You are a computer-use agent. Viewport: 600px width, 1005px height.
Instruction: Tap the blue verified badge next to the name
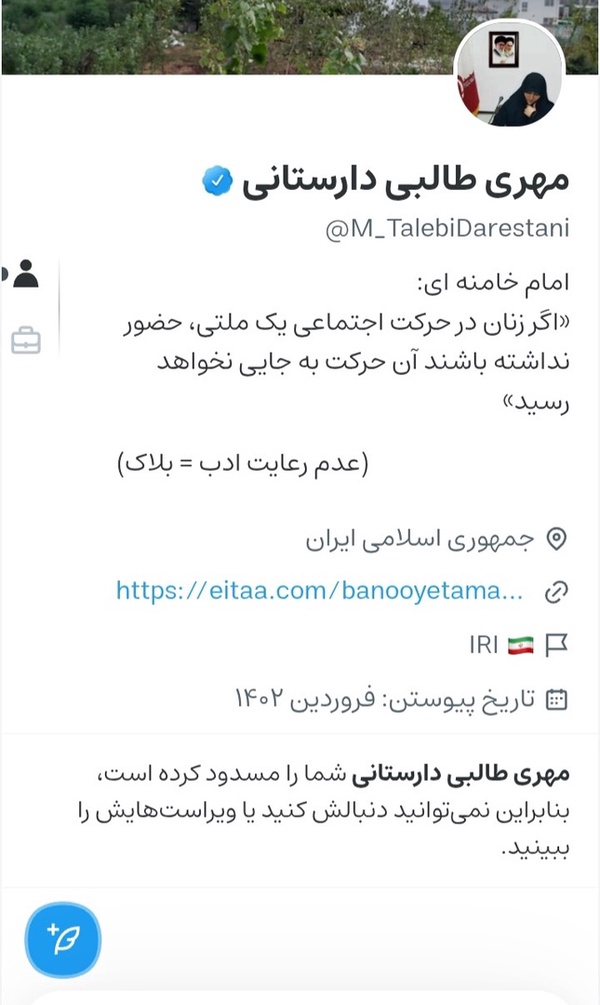217,181
